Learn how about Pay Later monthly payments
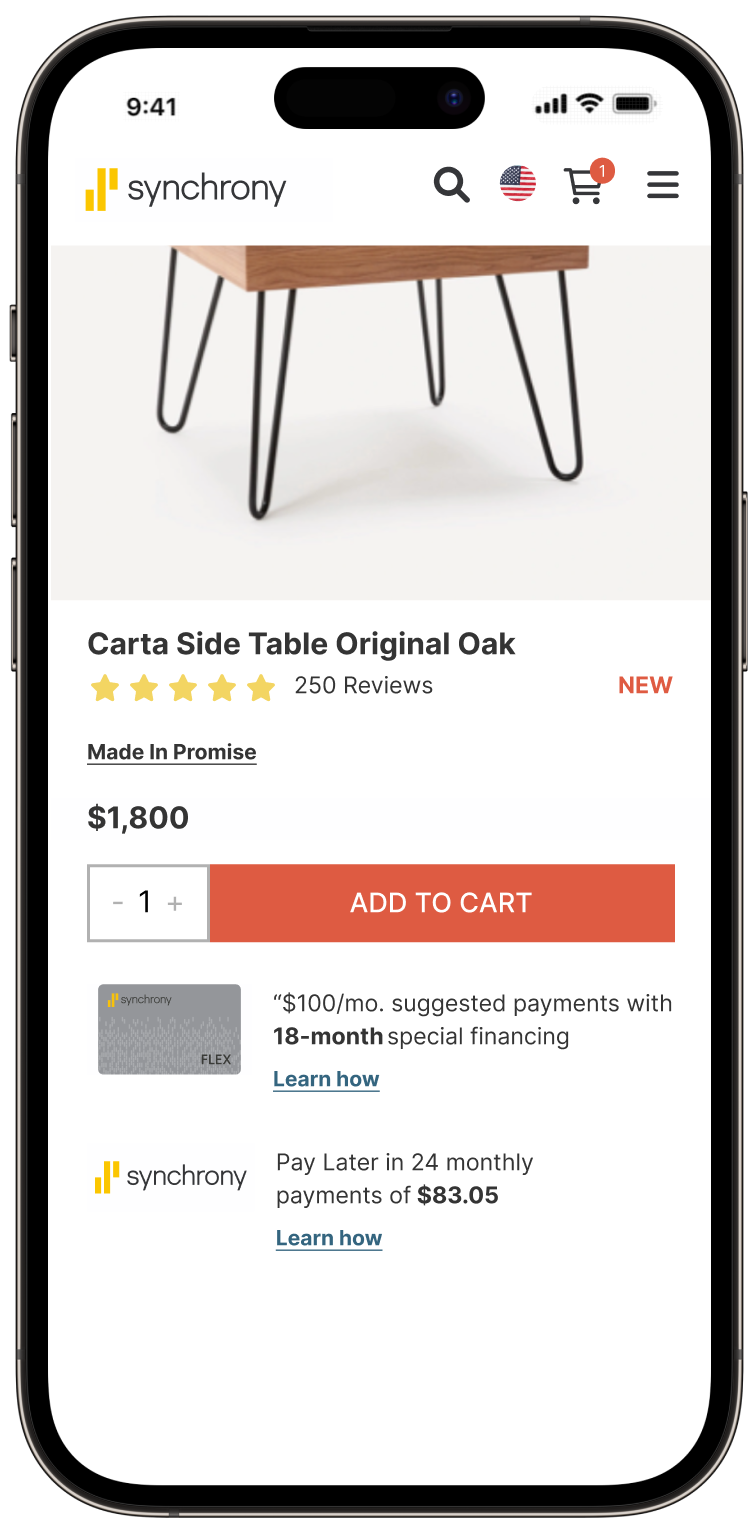The image size is (755, 1530). tap(329, 1238)
